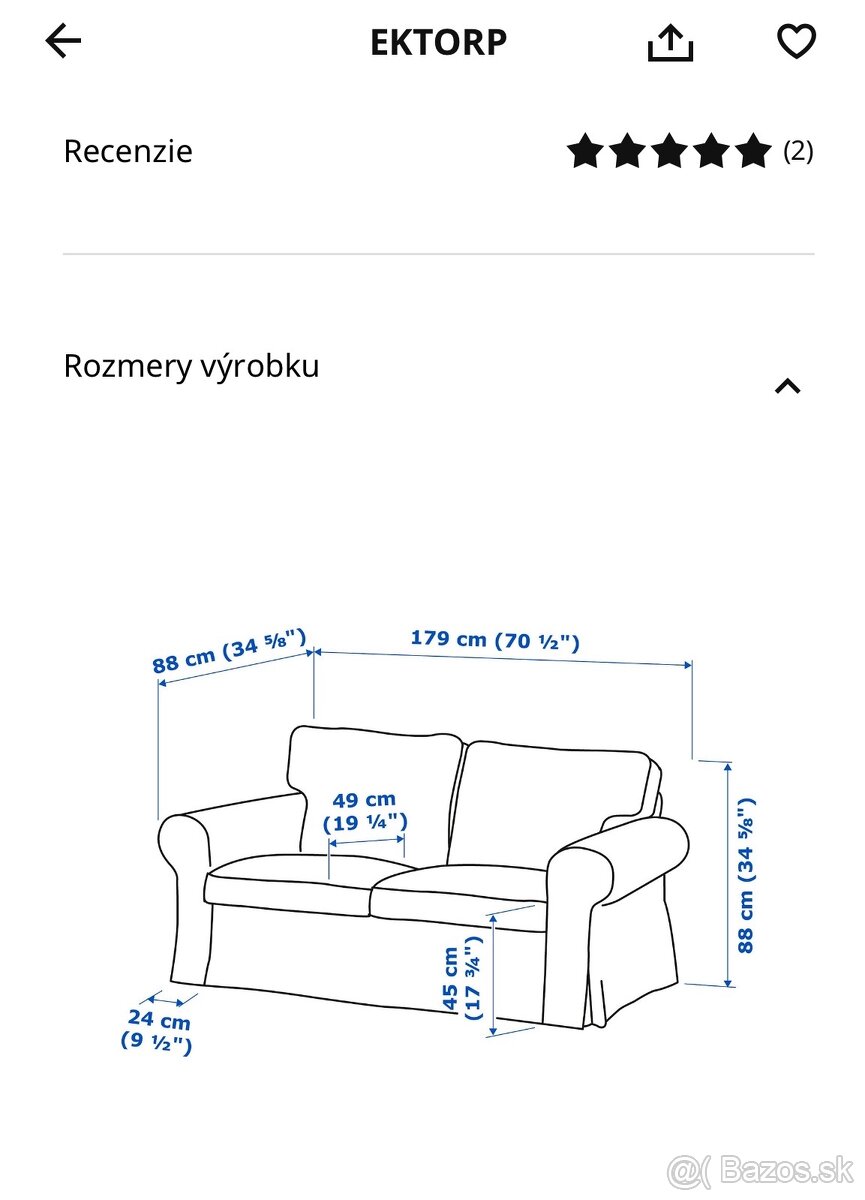Select the Rozmery výrobku section header
The height and width of the screenshot is (1200, 865).
(x=190, y=366)
